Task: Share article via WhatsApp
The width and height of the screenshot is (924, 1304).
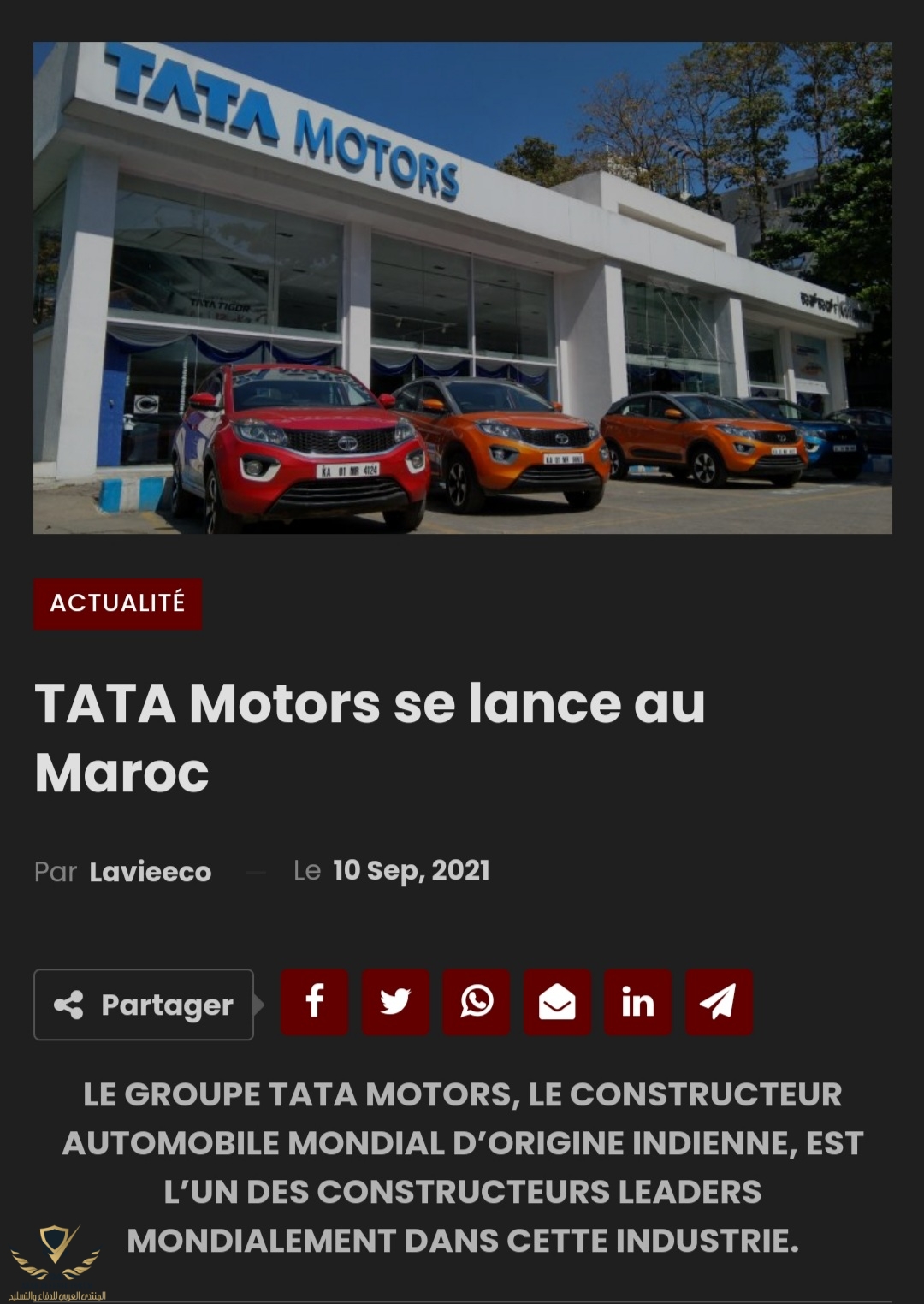Action: pos(476,1002)
